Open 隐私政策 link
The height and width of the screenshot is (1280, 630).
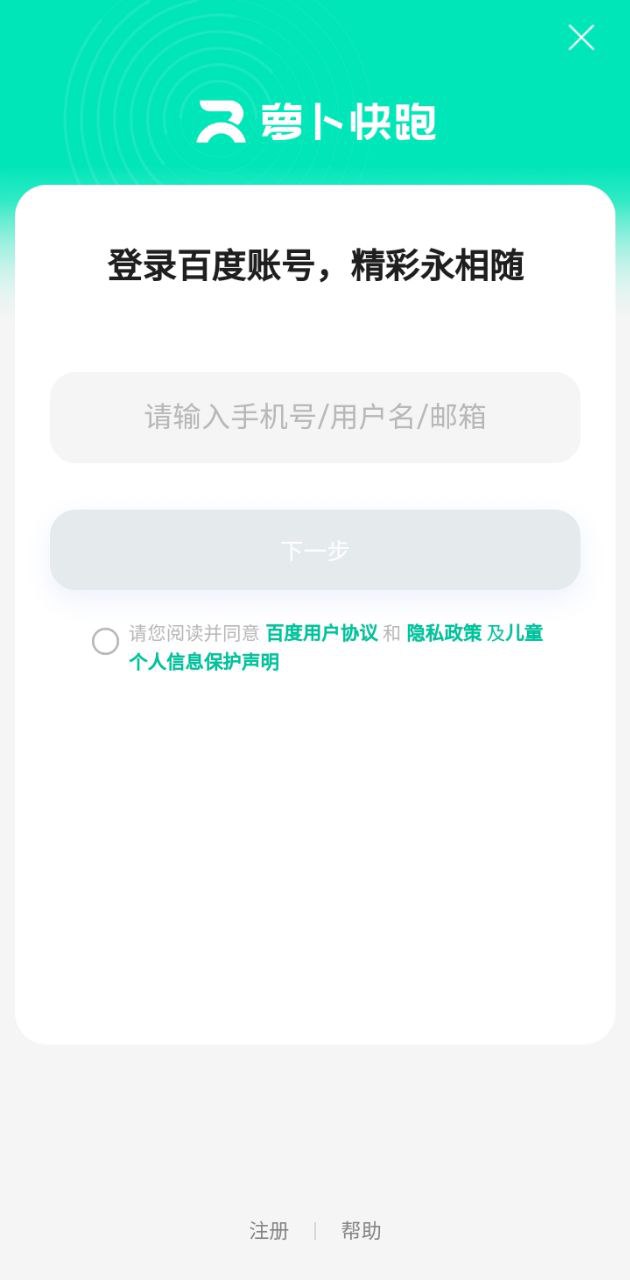[444, 633]
